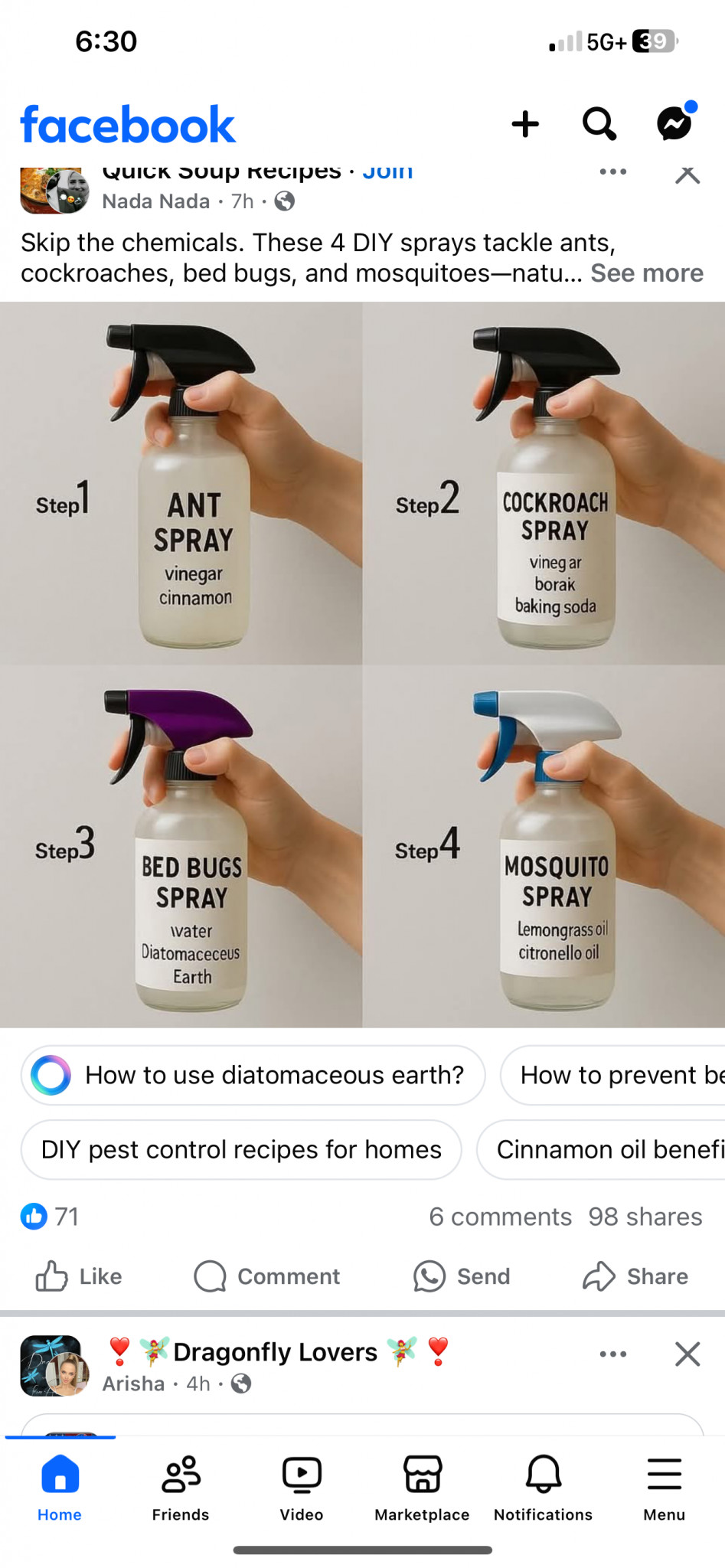This screenshot has width=725, height=1568.
Task: Create a new post with plus icon
Action: (x=525, y=124)
